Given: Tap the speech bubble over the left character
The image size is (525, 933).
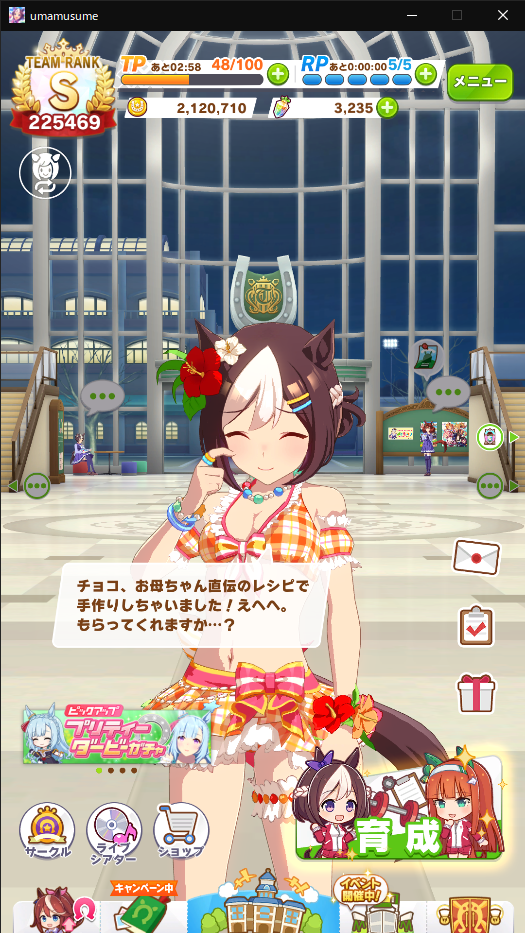Looking at the screenshot, I should pos(102,396).
